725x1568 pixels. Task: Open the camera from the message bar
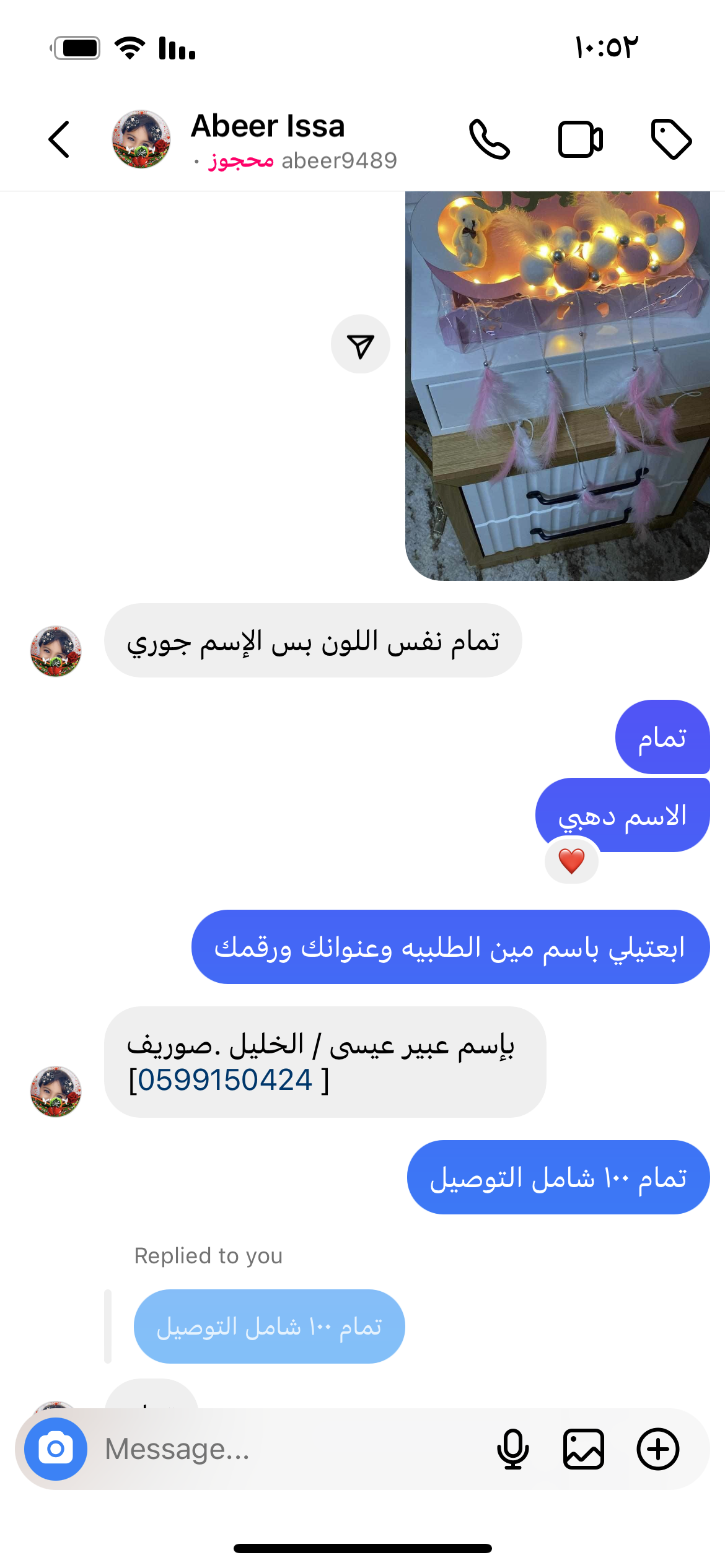click(56, 1449)
